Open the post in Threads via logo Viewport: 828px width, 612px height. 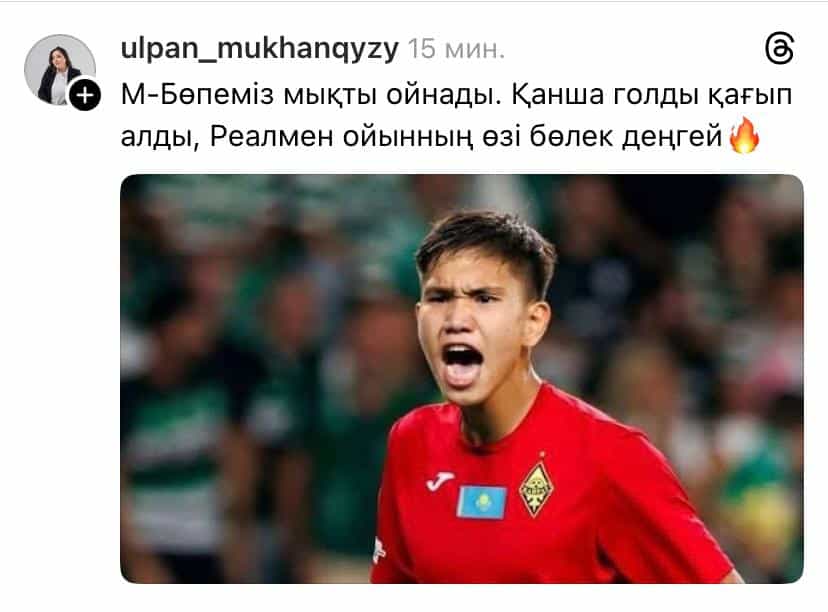click(778, 48)
